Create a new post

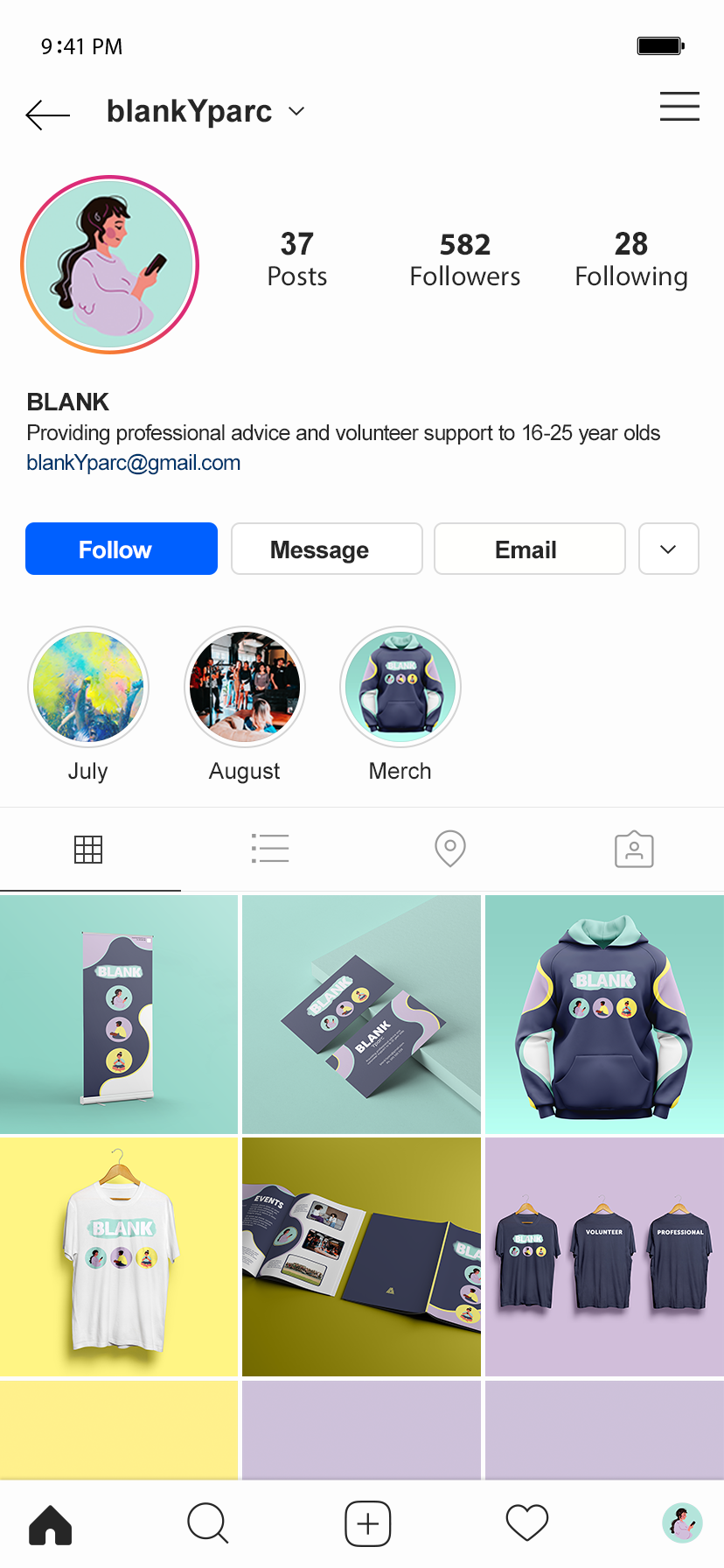(x=368, y=1523)
